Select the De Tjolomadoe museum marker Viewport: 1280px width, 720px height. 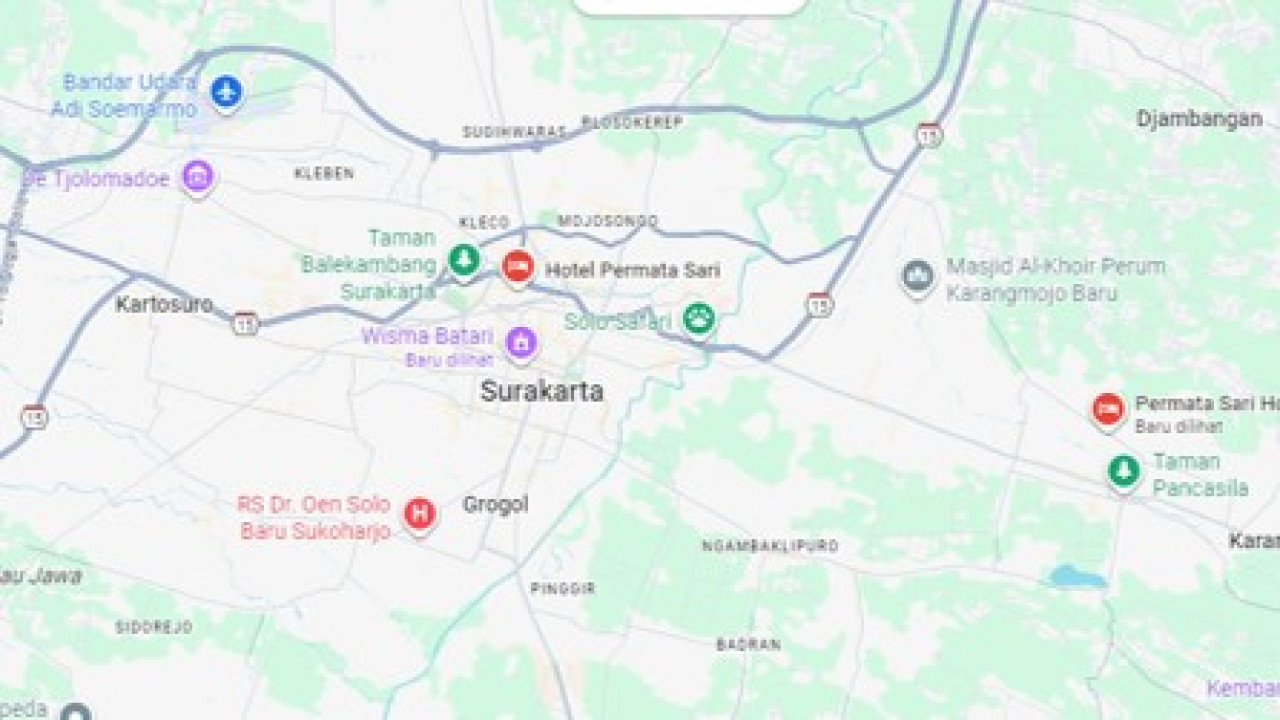coord(198,178)
